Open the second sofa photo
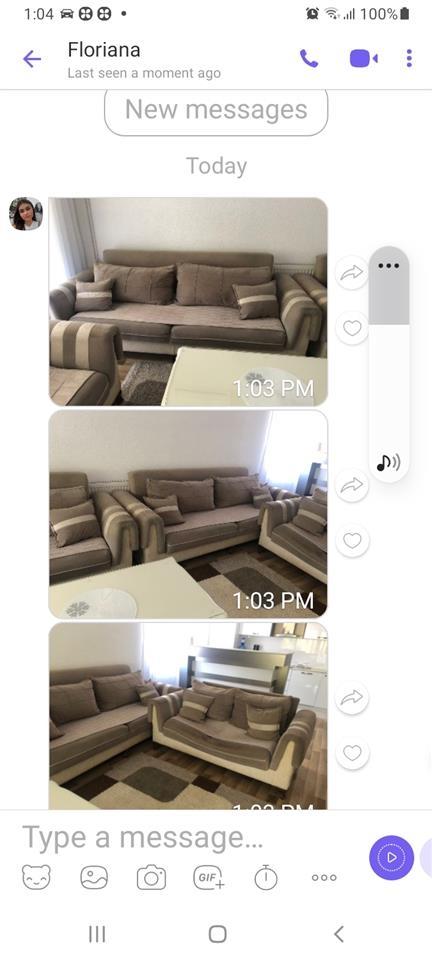Screen dimensions: 432x960 pos(188,514)
